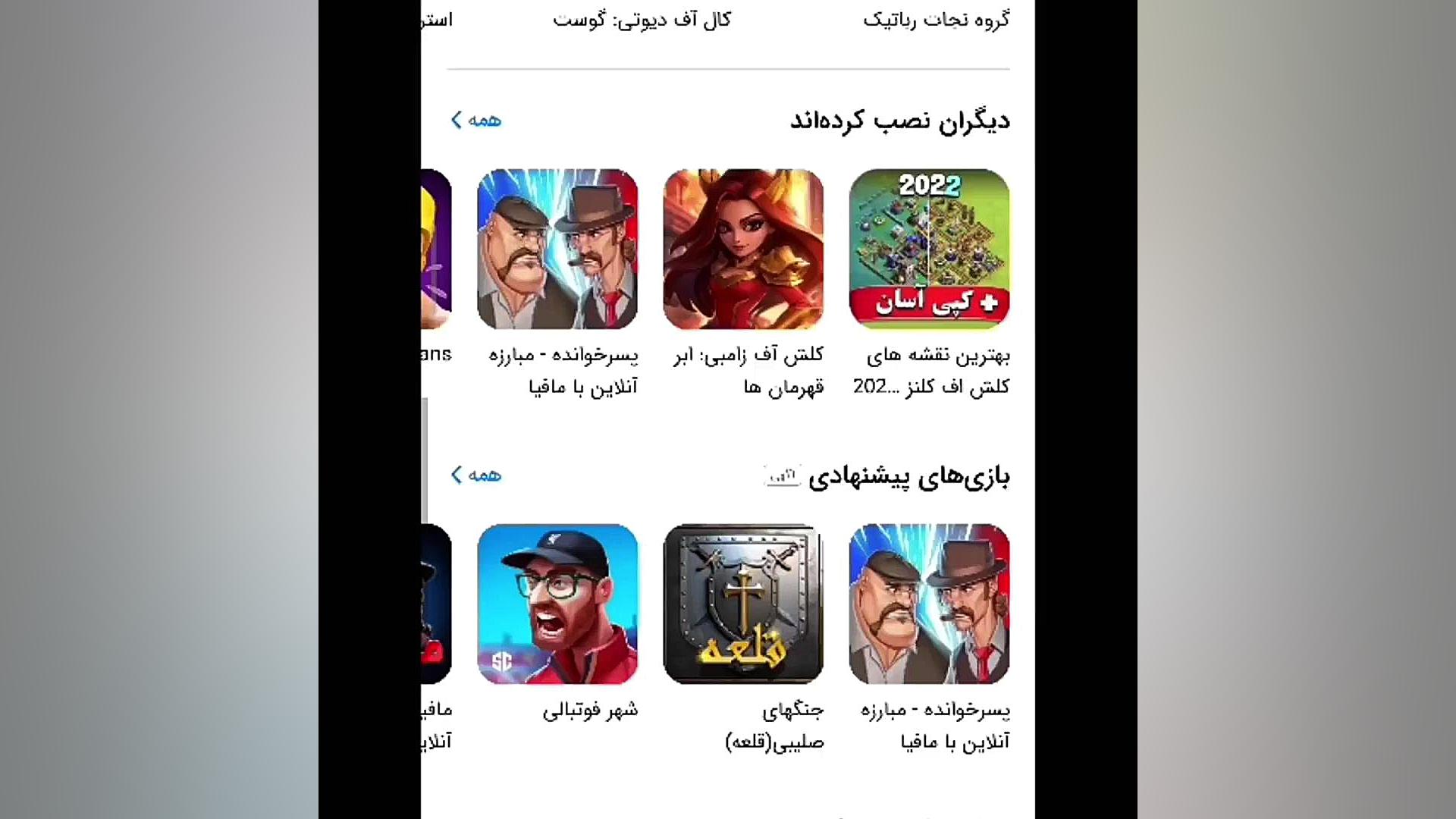Screen dimensions: 1456x819
Task: Open 'پسرخوانده' in the others-installed row
Action: pyautogui.click(x=557, y=249)
